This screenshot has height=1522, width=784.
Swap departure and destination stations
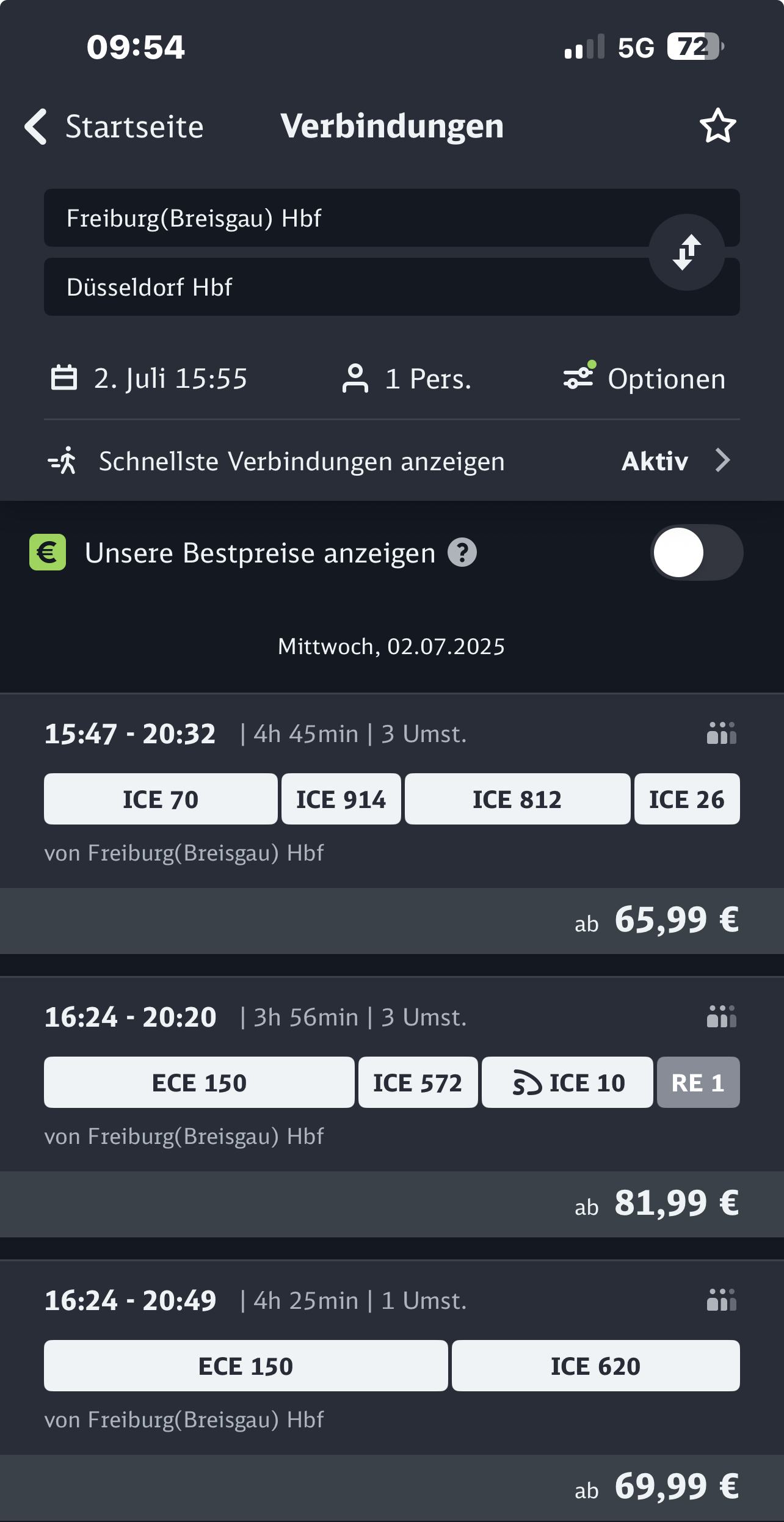(686, 252)
